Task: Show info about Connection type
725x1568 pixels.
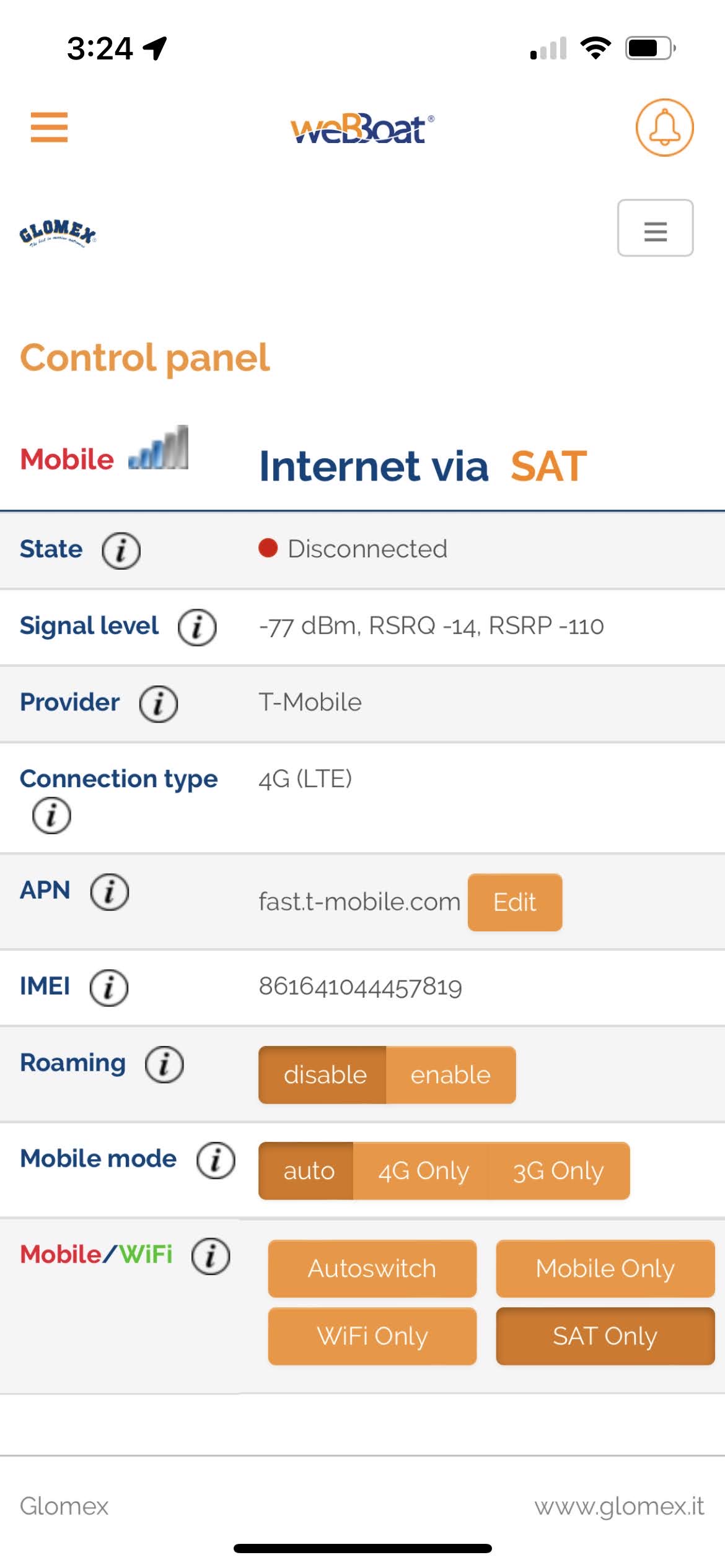Action: [x=51, y=815]
